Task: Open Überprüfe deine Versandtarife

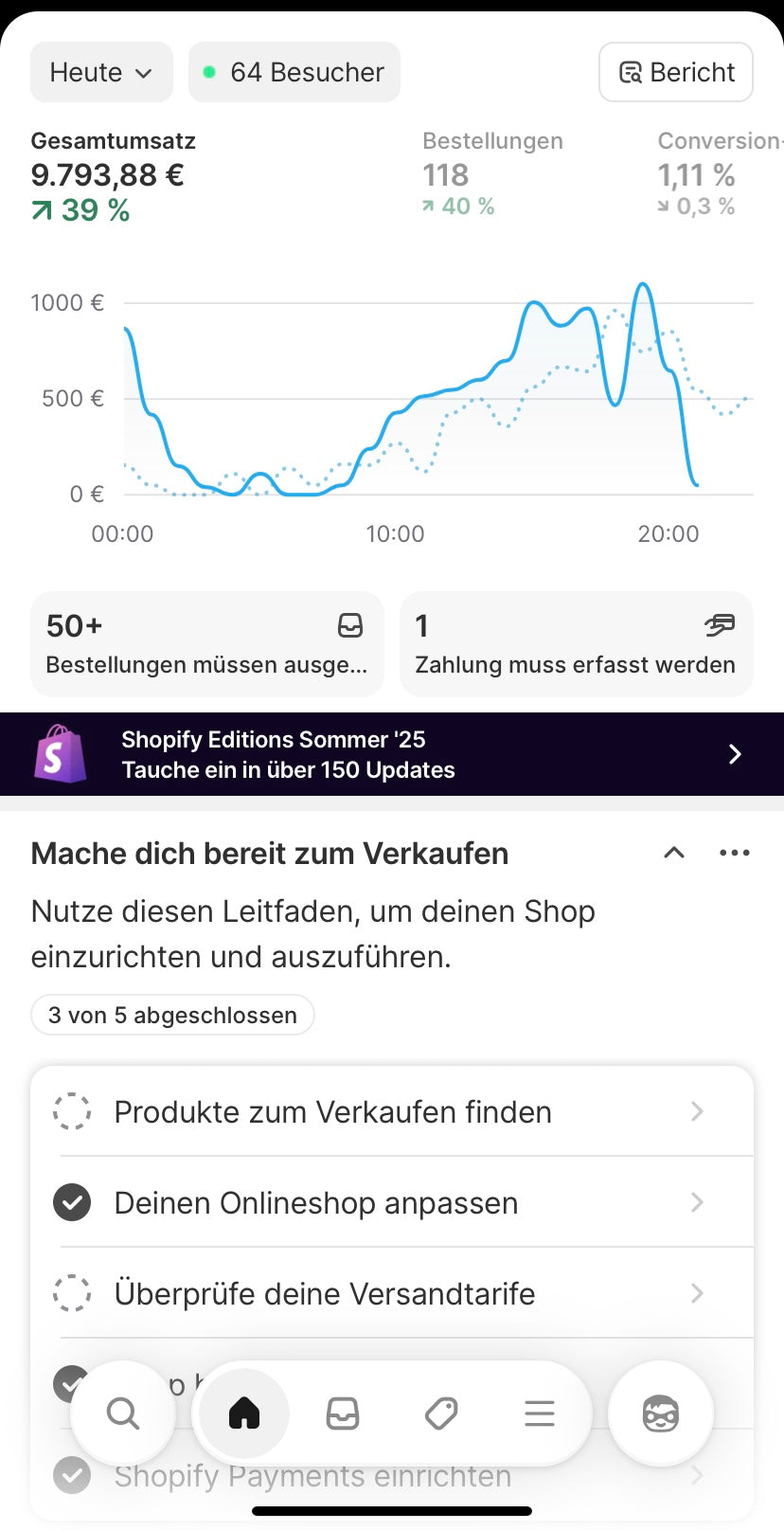Action: [x=392, y=1293]
